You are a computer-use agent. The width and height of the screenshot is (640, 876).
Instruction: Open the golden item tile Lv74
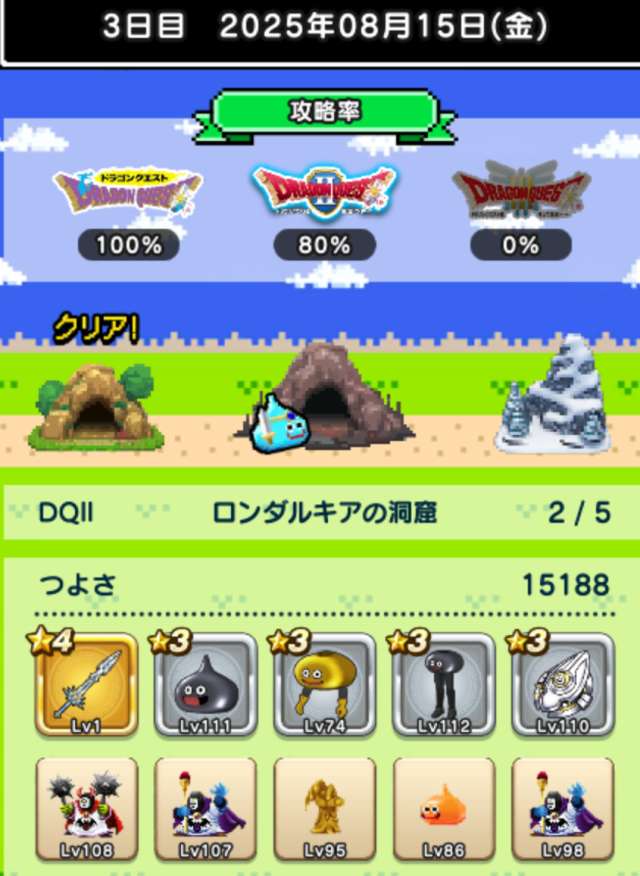click(x=325, y=684)
